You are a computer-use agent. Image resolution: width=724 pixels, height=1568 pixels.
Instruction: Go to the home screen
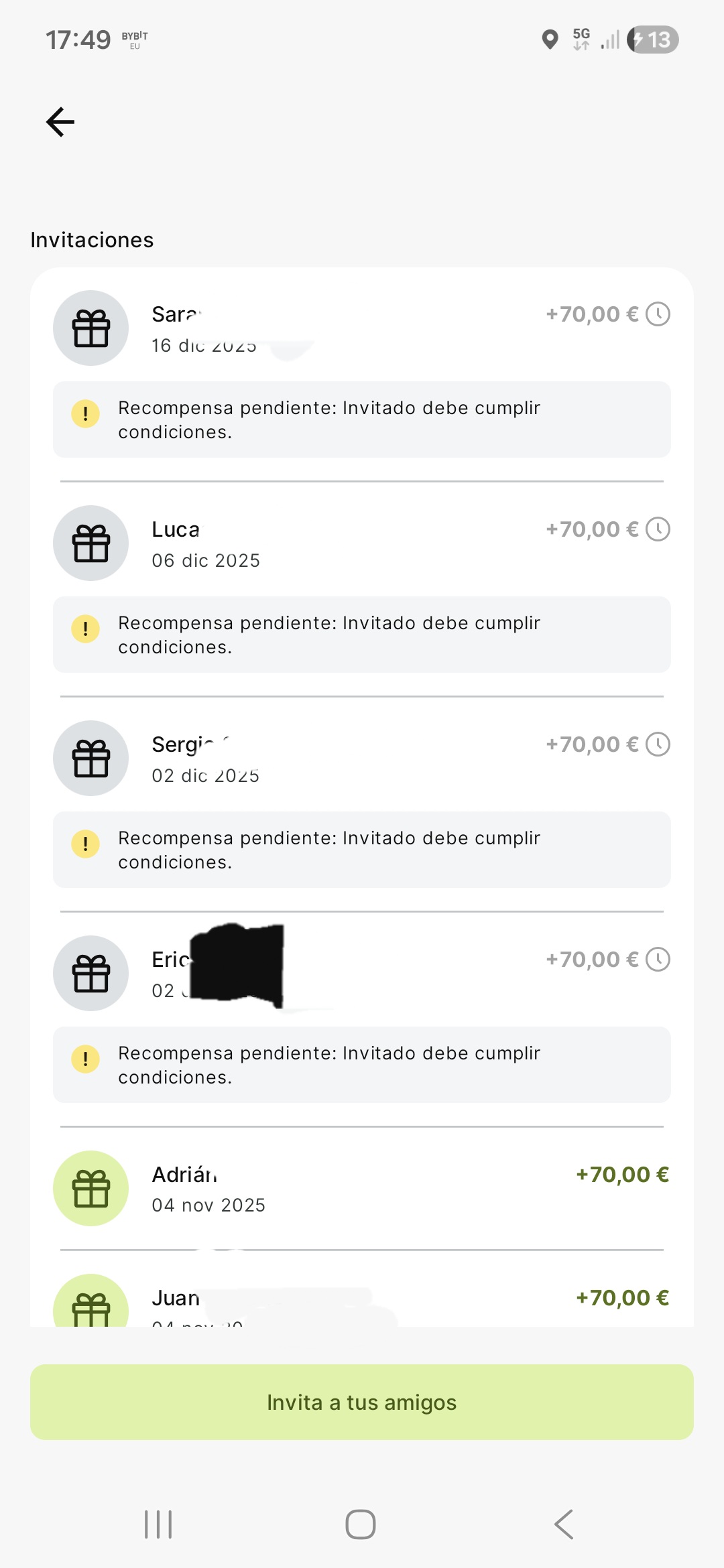[361, 1524]
